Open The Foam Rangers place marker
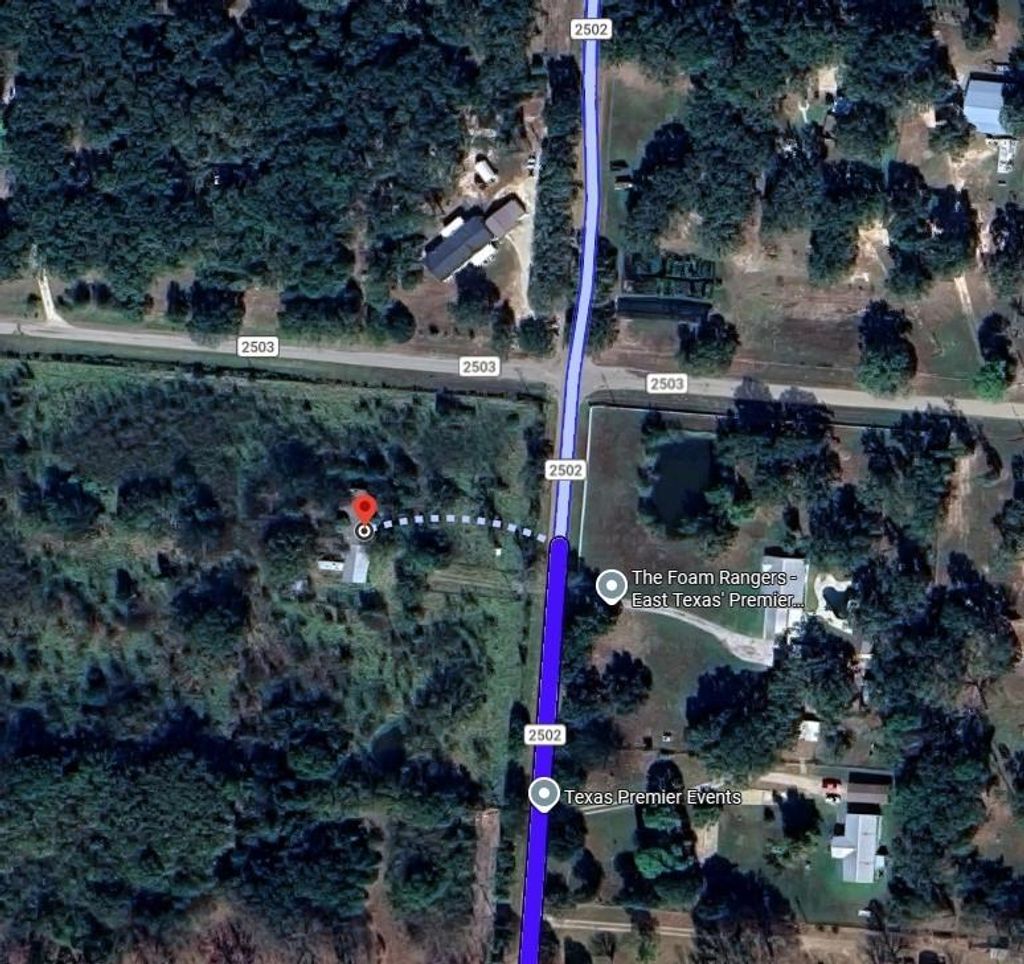 [610, 586]
